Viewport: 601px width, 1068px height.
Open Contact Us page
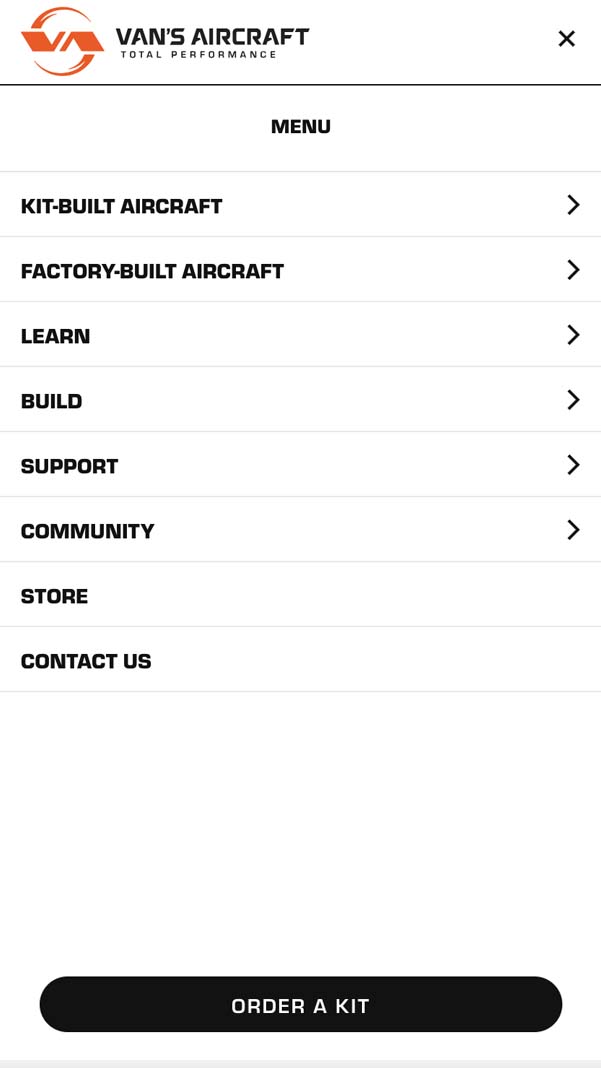click(x=86, y=661)
